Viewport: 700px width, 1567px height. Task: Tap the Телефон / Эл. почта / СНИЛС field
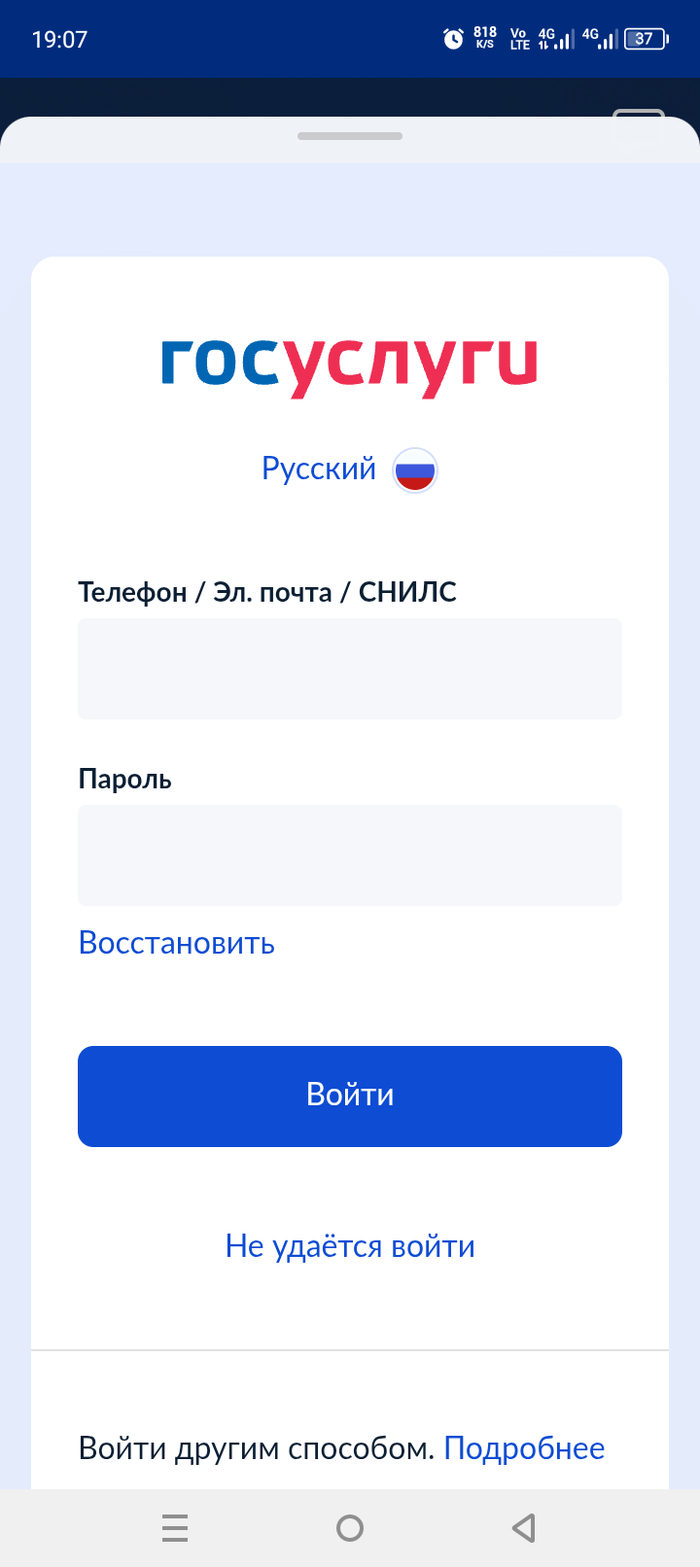coord(350,668)
